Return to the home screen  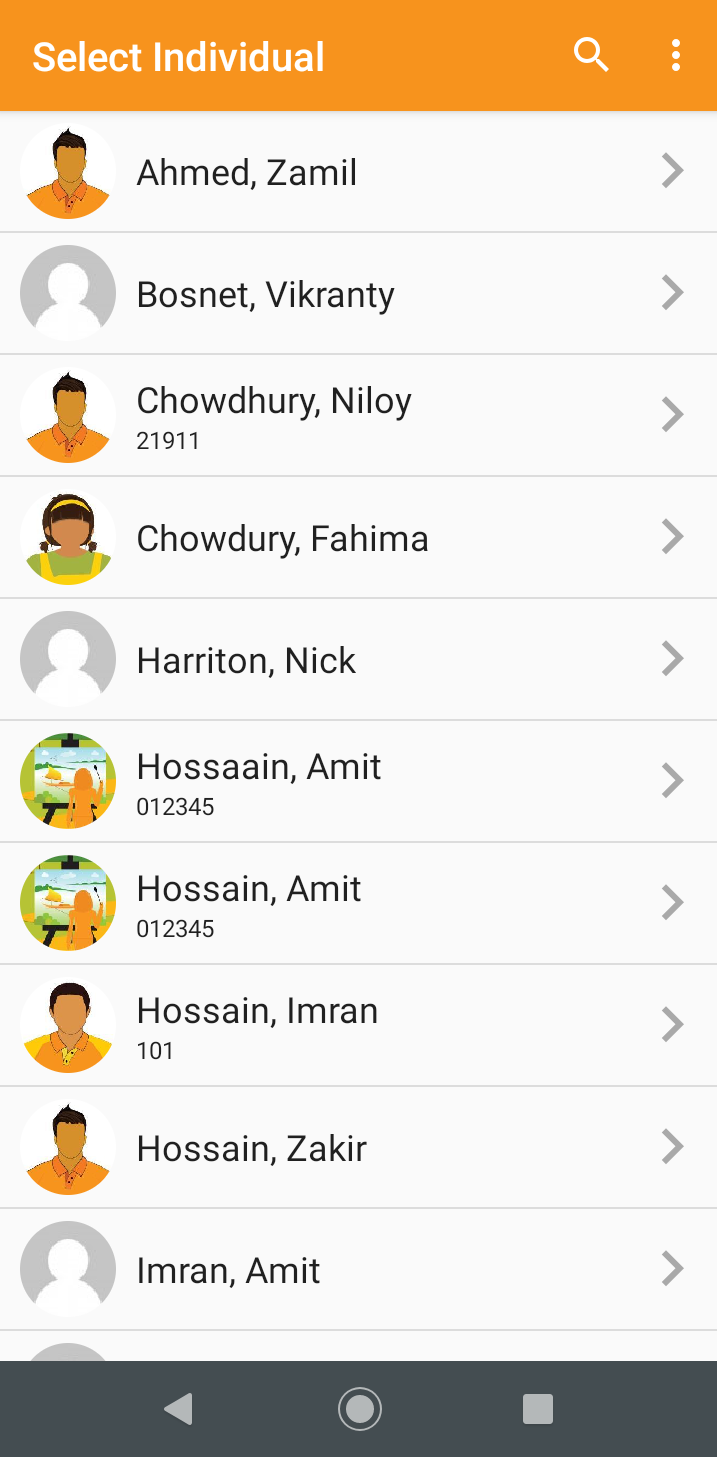point(359,1409)
